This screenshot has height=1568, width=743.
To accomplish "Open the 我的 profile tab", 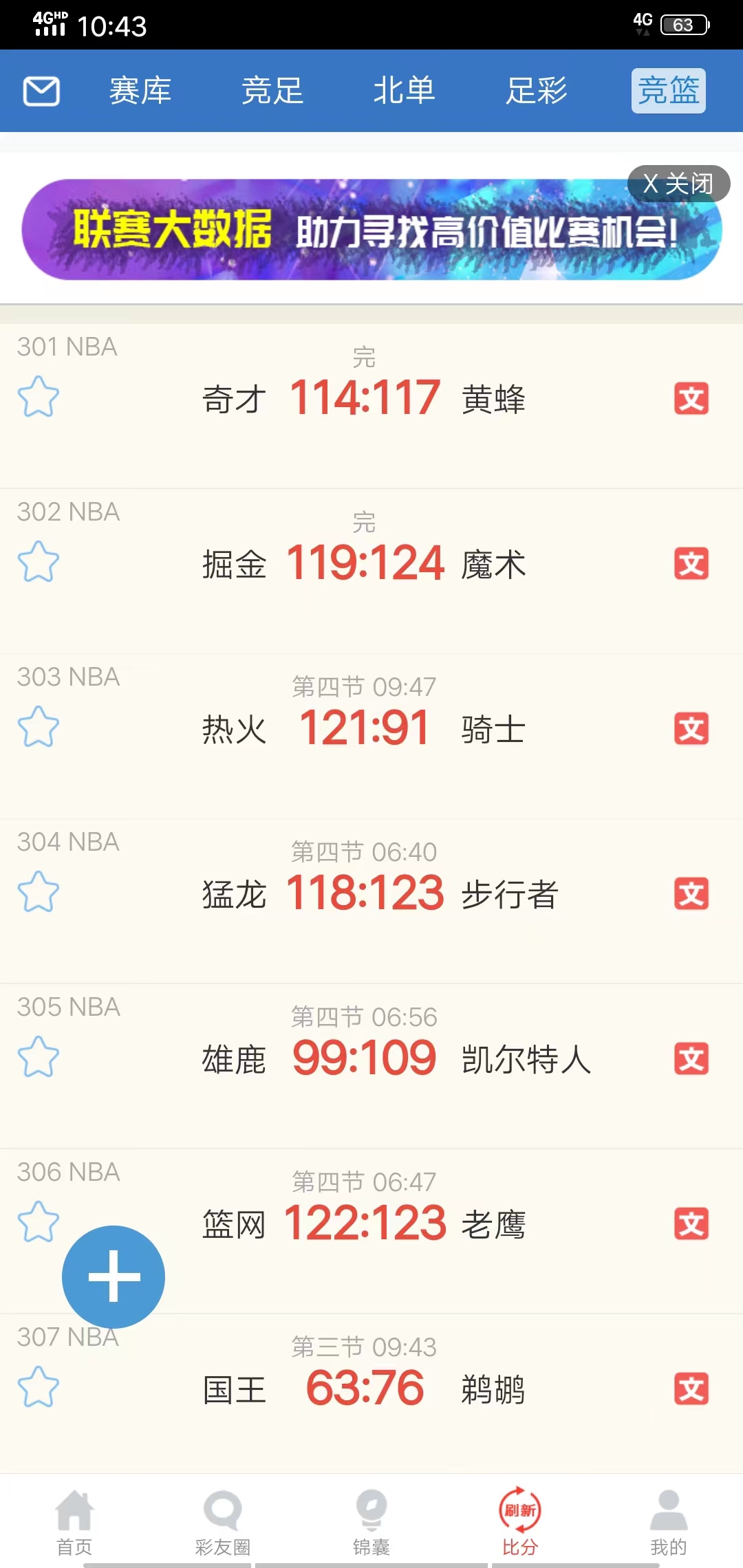I will [669, 1523].
